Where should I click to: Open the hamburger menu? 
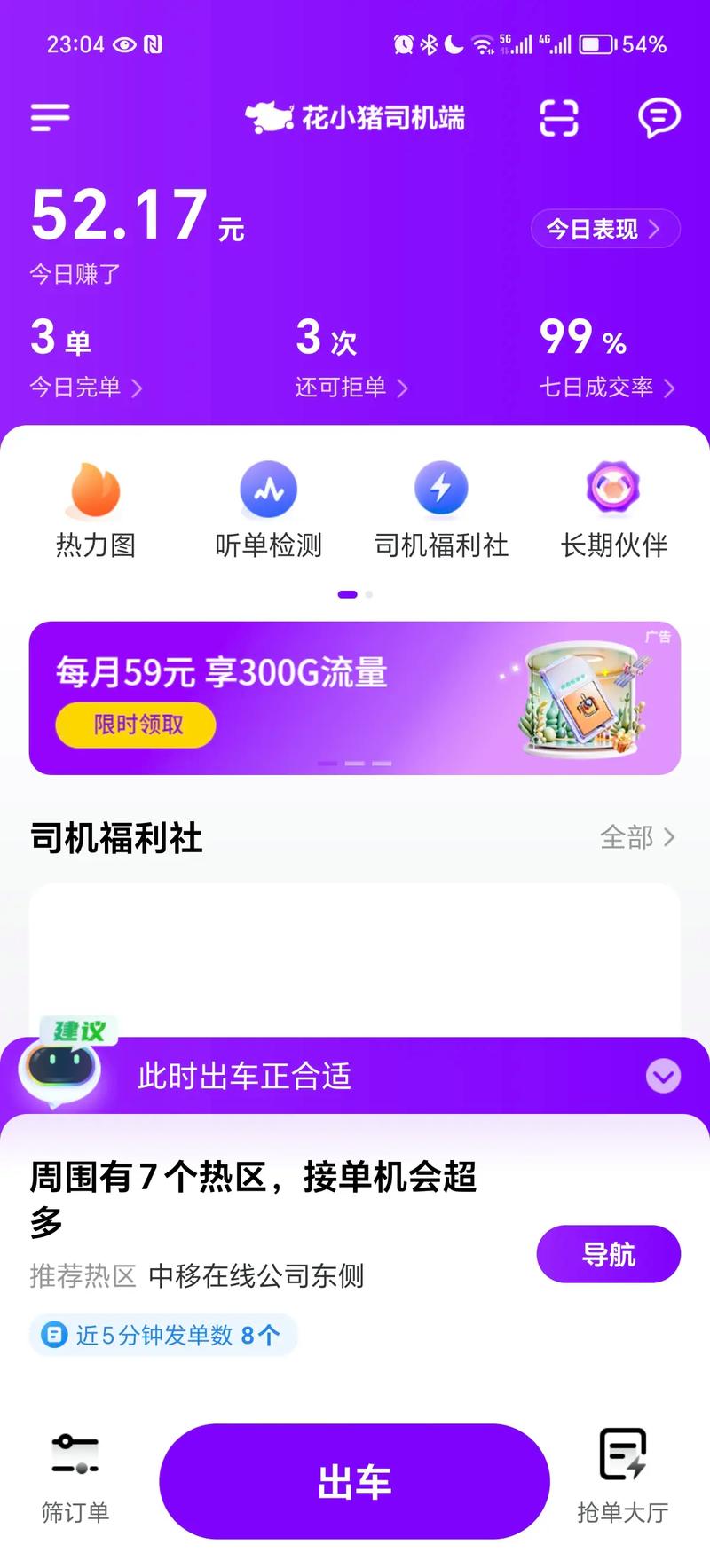pos(51,117)
